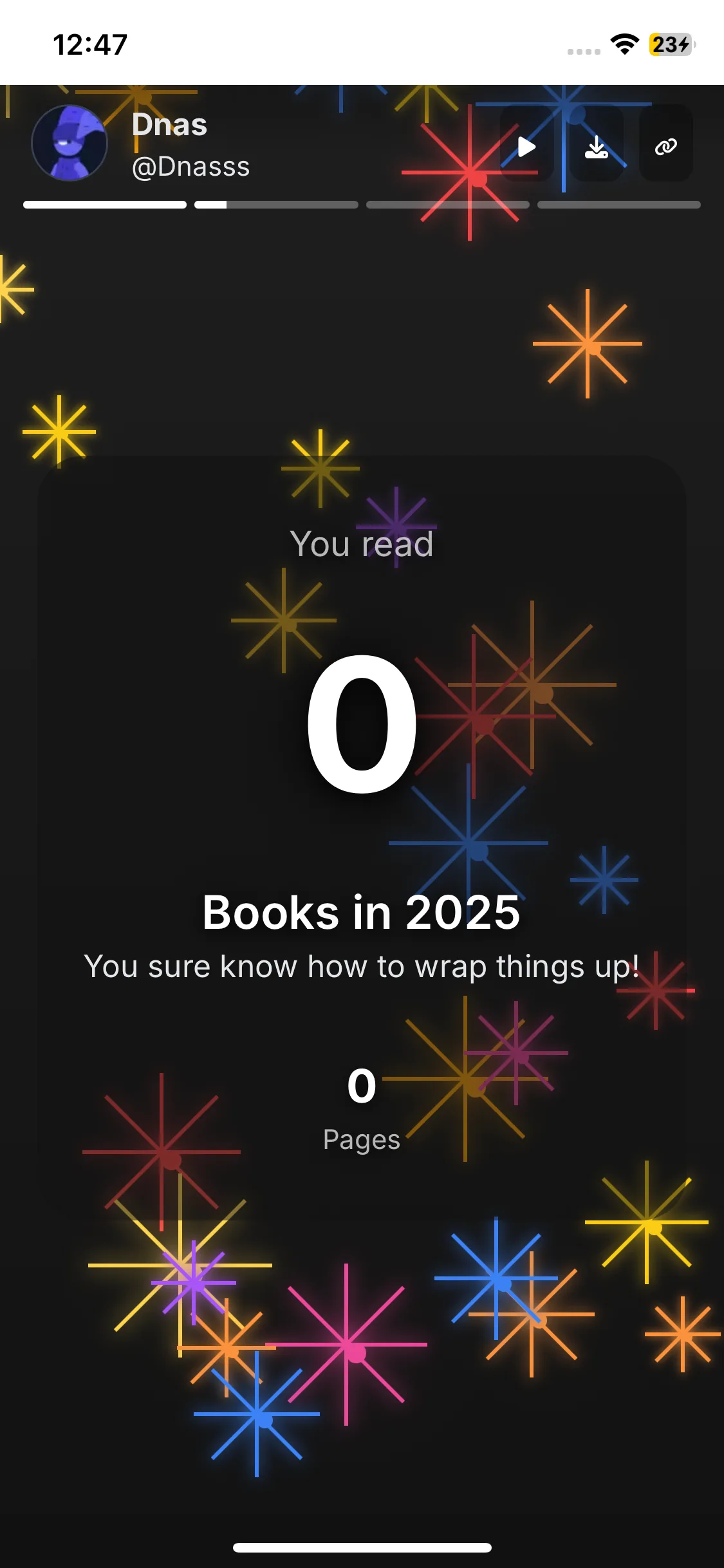Image resolution: width=724 pixels, height=1568 pixels.
Task: Download the reading wrap-up image
Action: 596,146
